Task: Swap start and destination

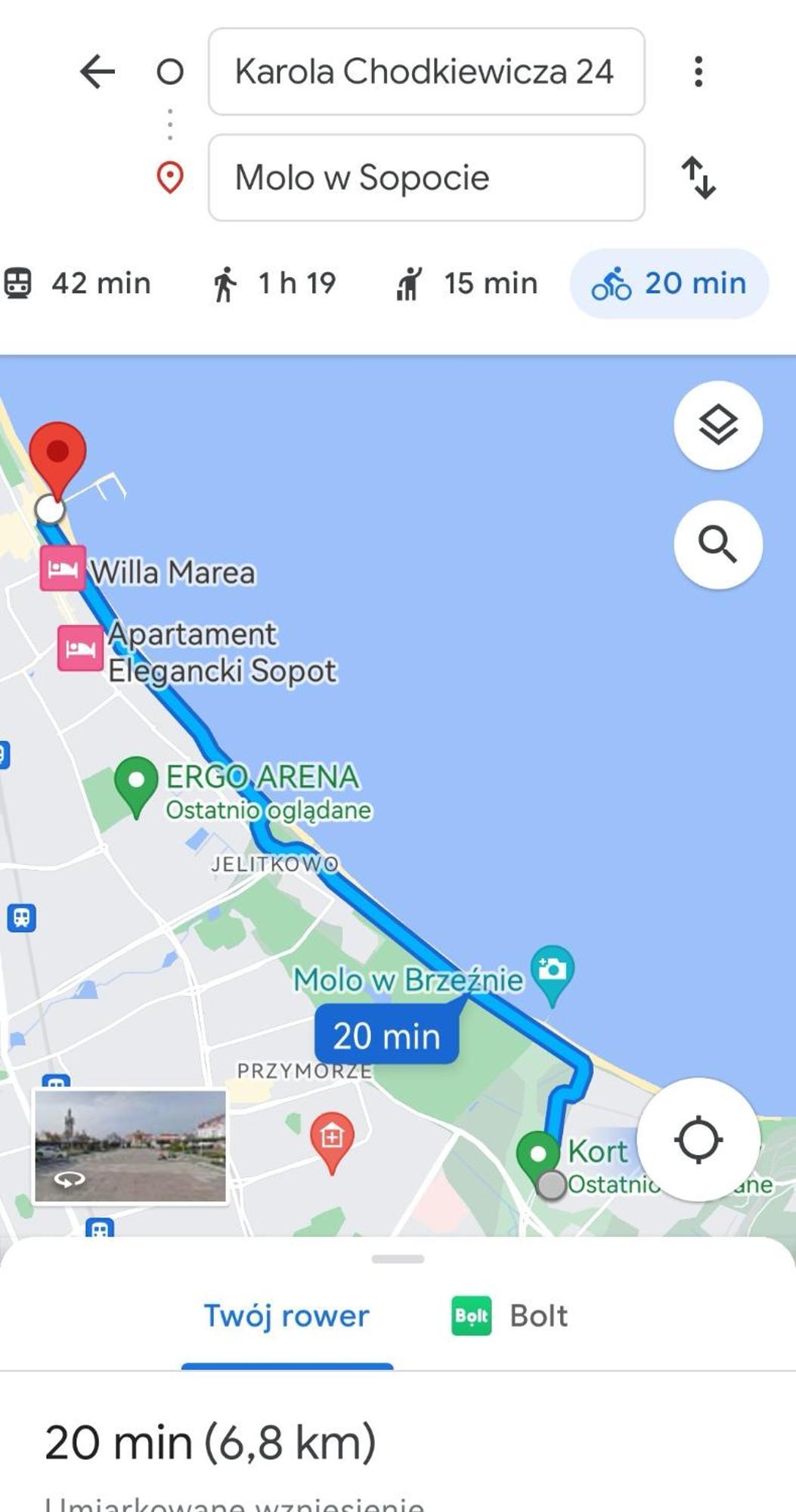Action: pyautogui.click(x=698, y=178)
